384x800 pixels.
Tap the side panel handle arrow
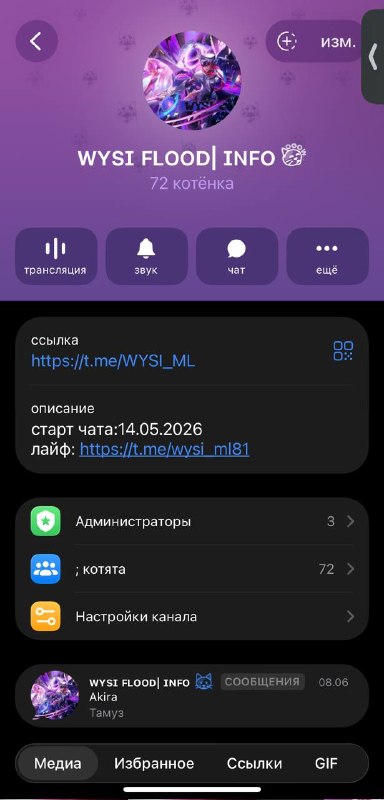(x=373, y=56)
